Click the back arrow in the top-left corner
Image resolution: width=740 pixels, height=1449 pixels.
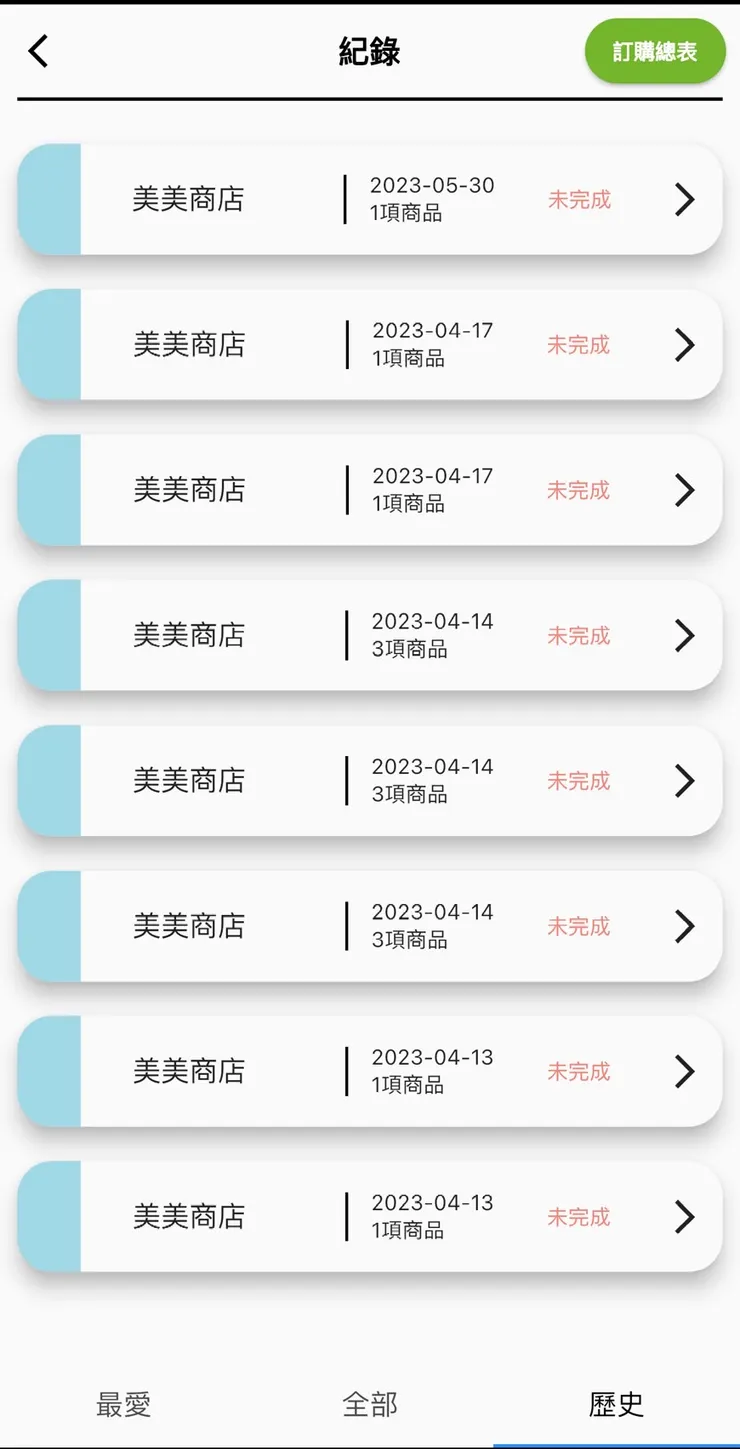click(x=38, y=51)
